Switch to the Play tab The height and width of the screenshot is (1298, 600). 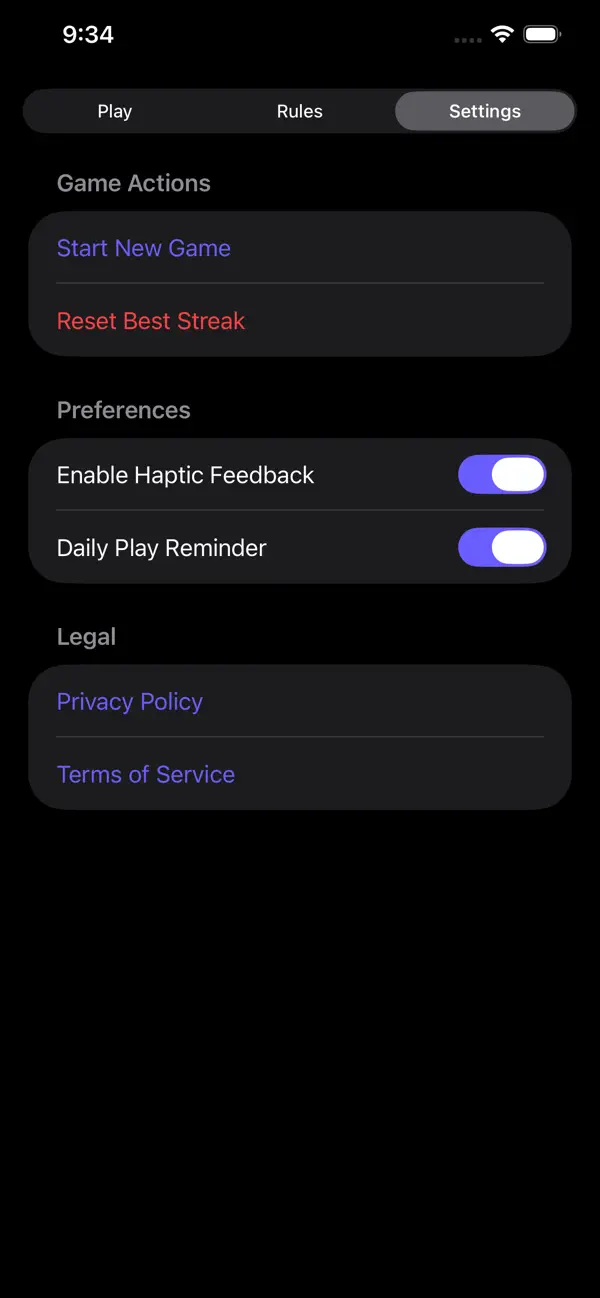click(115, 111)
